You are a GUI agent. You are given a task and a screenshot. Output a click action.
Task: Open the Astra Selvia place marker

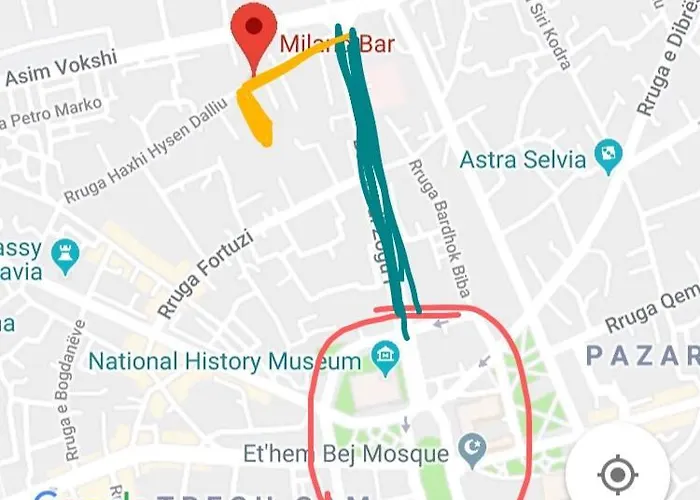[608, 156]
